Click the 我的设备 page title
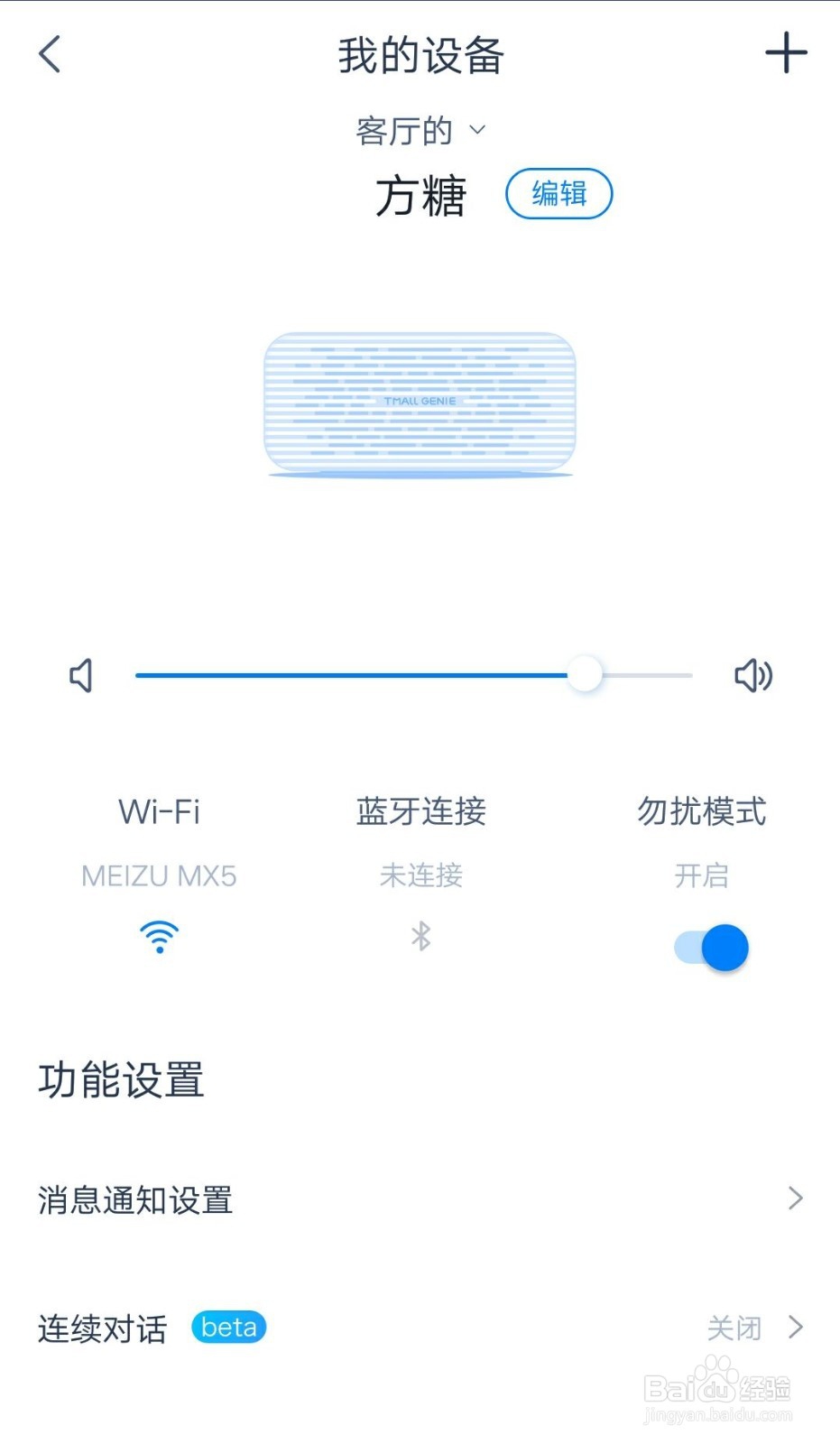The image size is (840, 1444). tap(420, 54)
